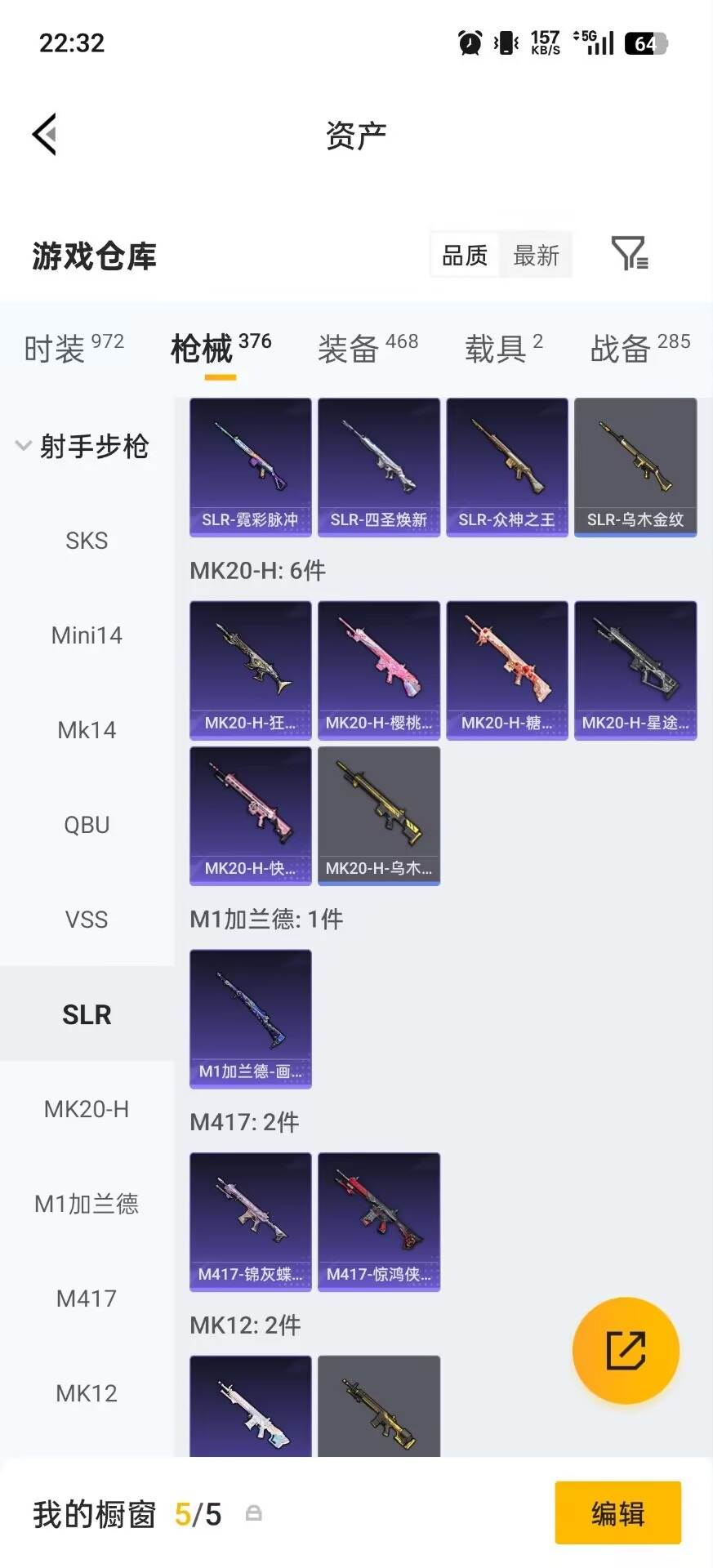This screenshot has width=713, height=1568.
Task: Open the SLR-乌木金纹 skin
Action: 635,467
